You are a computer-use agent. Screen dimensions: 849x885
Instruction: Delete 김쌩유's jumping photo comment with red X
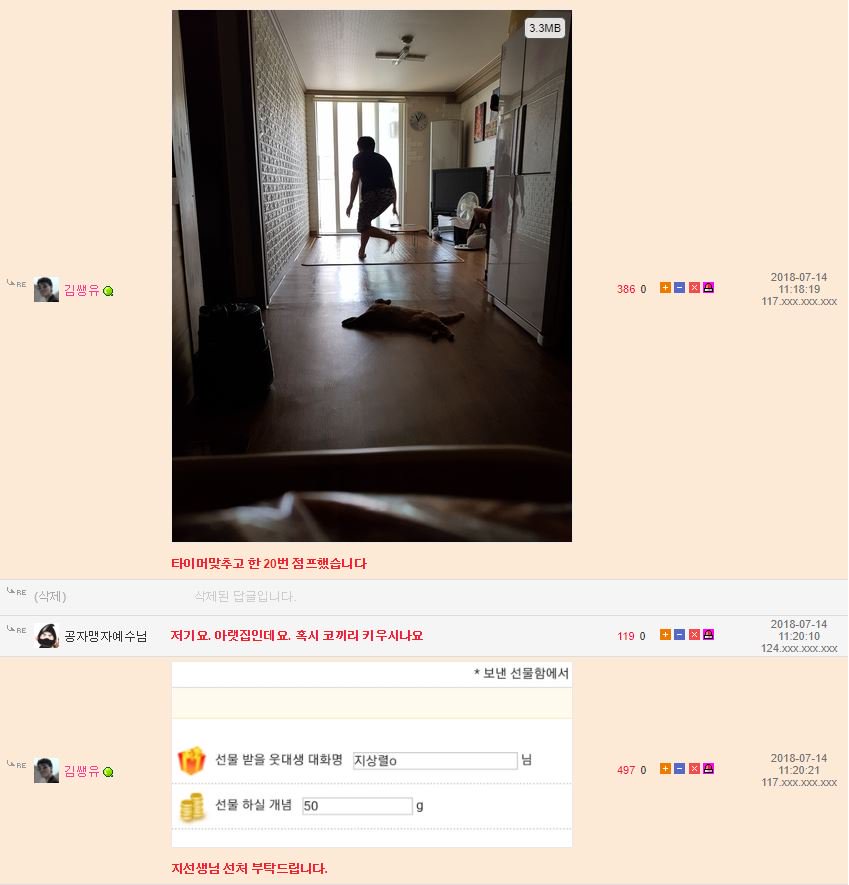[694, 288]
